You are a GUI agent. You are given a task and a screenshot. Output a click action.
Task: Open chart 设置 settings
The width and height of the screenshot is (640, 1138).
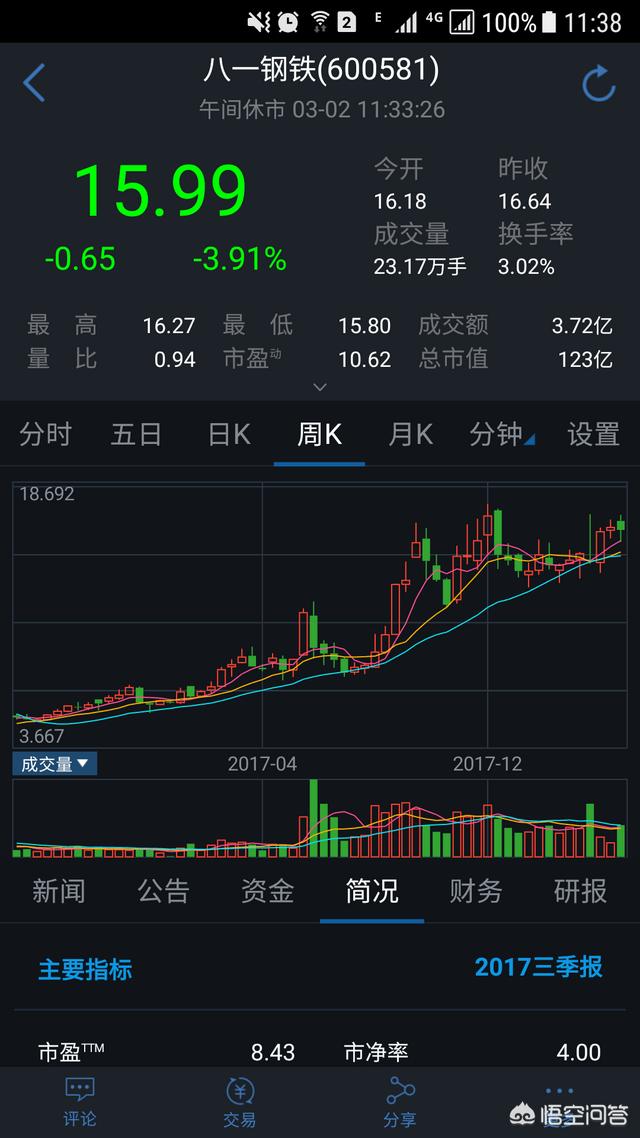tap(593, 434)
